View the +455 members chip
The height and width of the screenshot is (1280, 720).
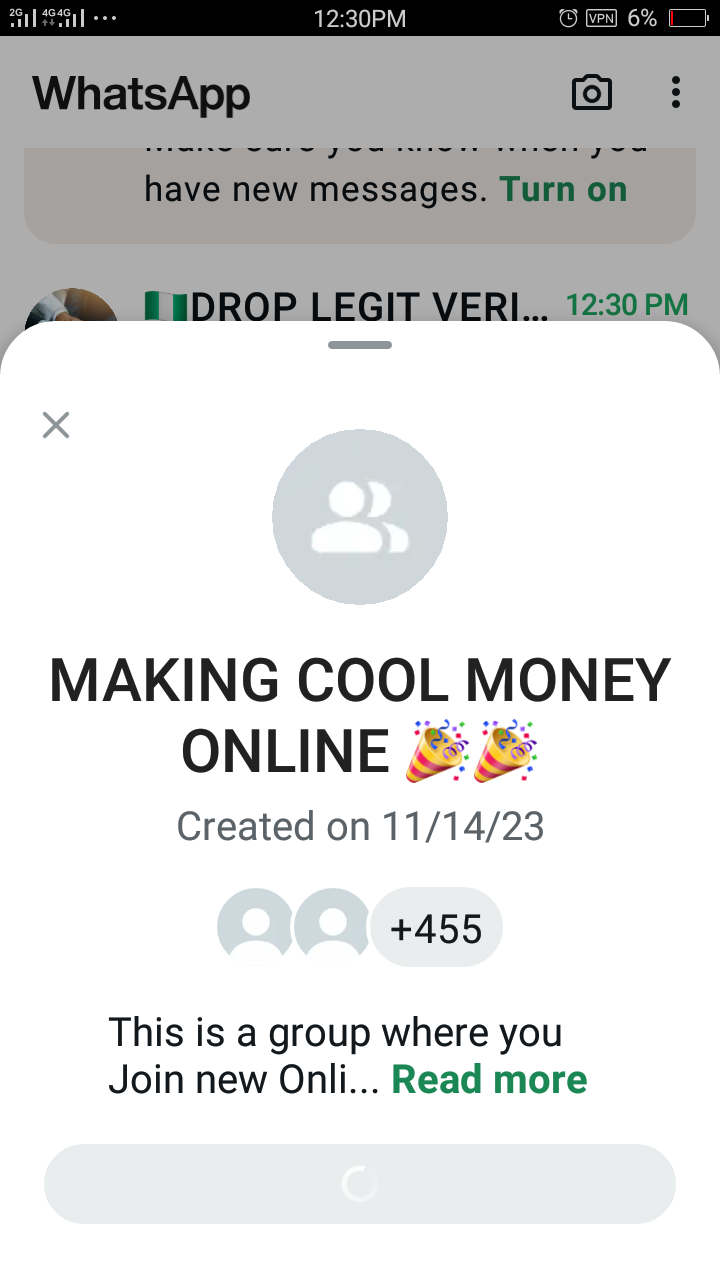436,929
